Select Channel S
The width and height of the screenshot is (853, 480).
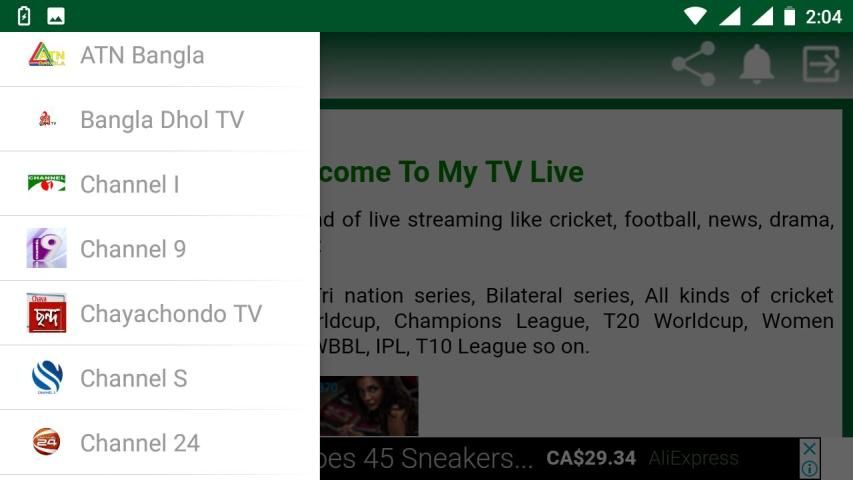[x=133, y=378]
